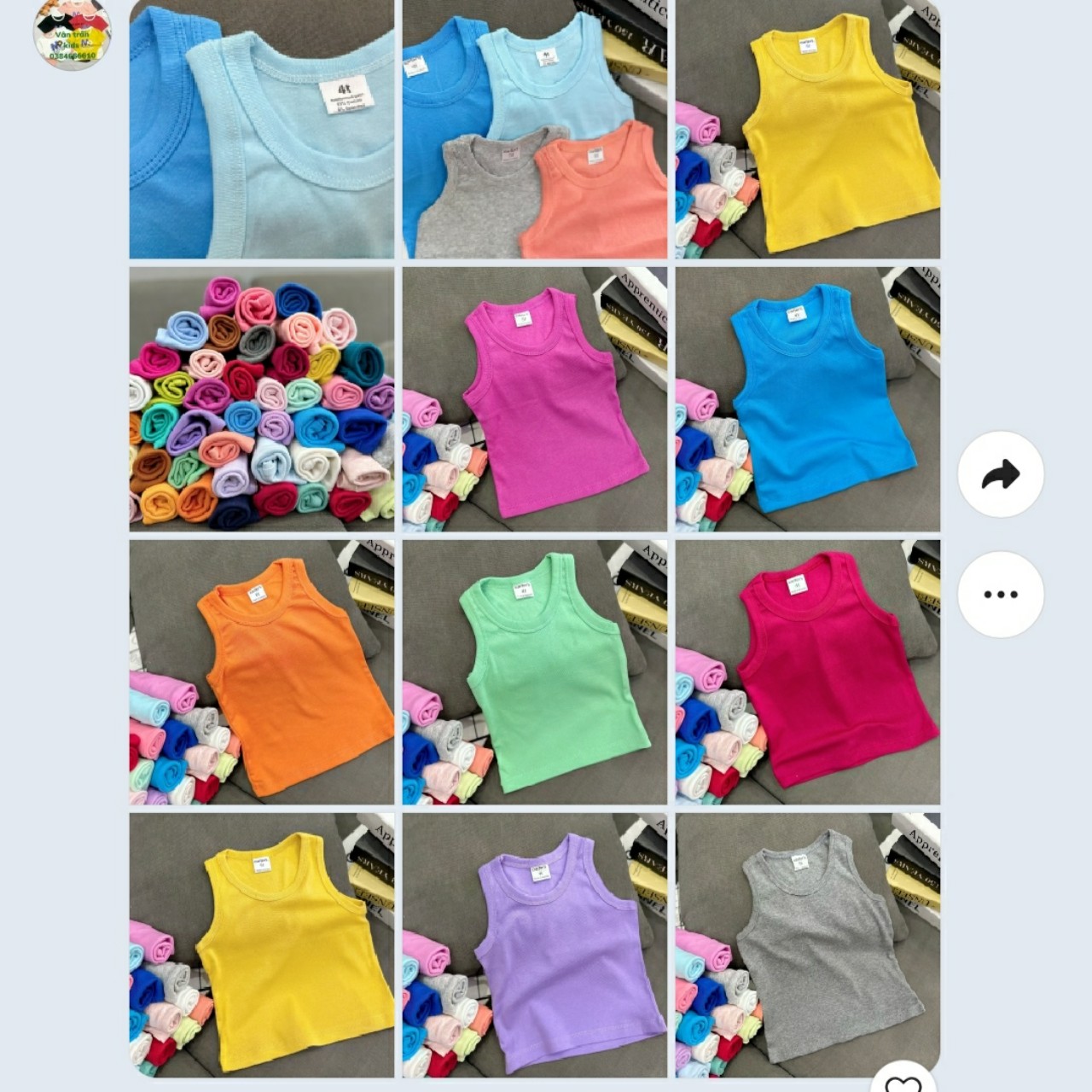Image resolution: width=1092 pixels, height=1092 pixels.
Task: Open Vân trần kids sender avatar
Action: (73, 34)
